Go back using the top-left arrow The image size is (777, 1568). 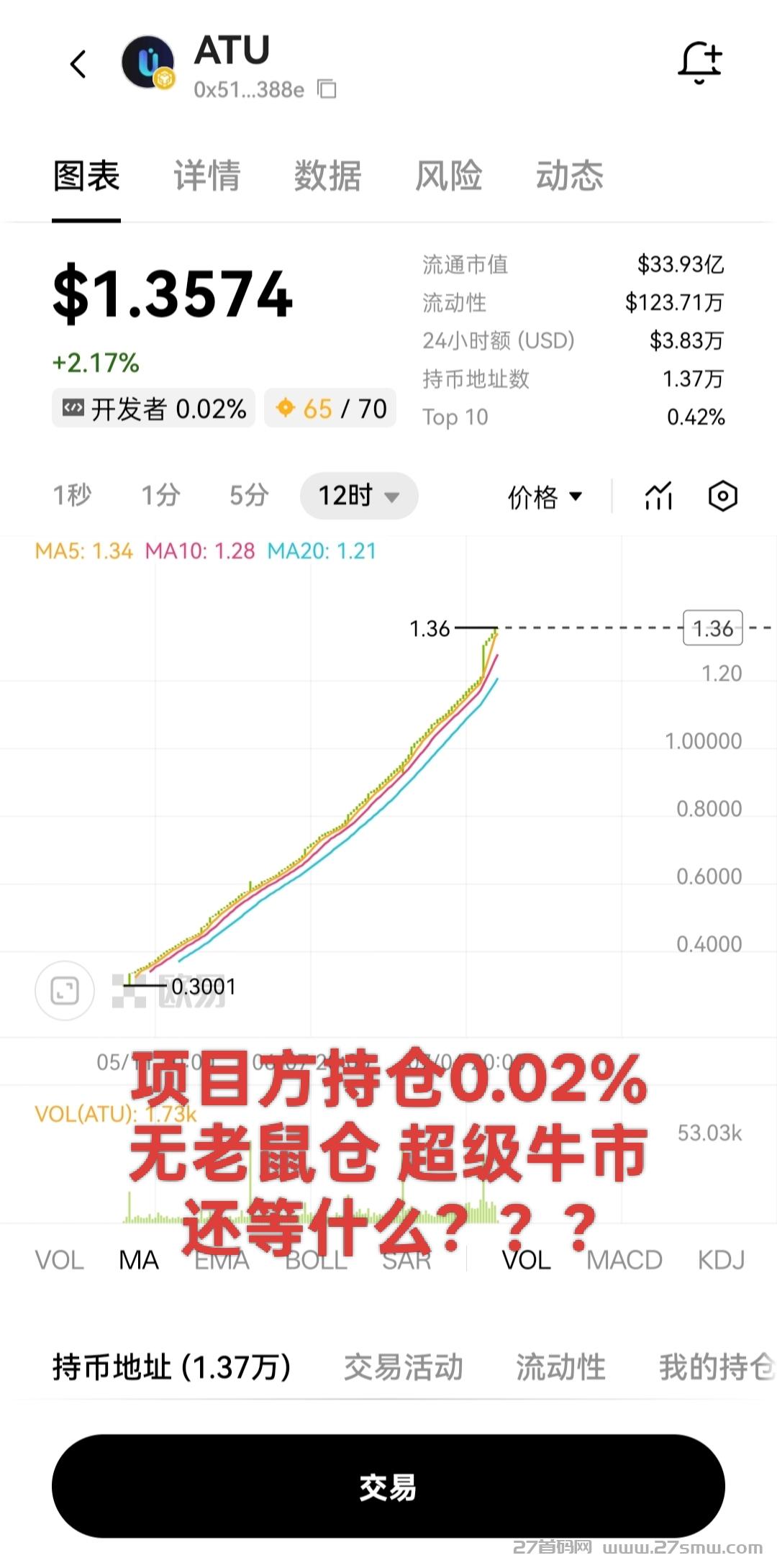(78, 64)
